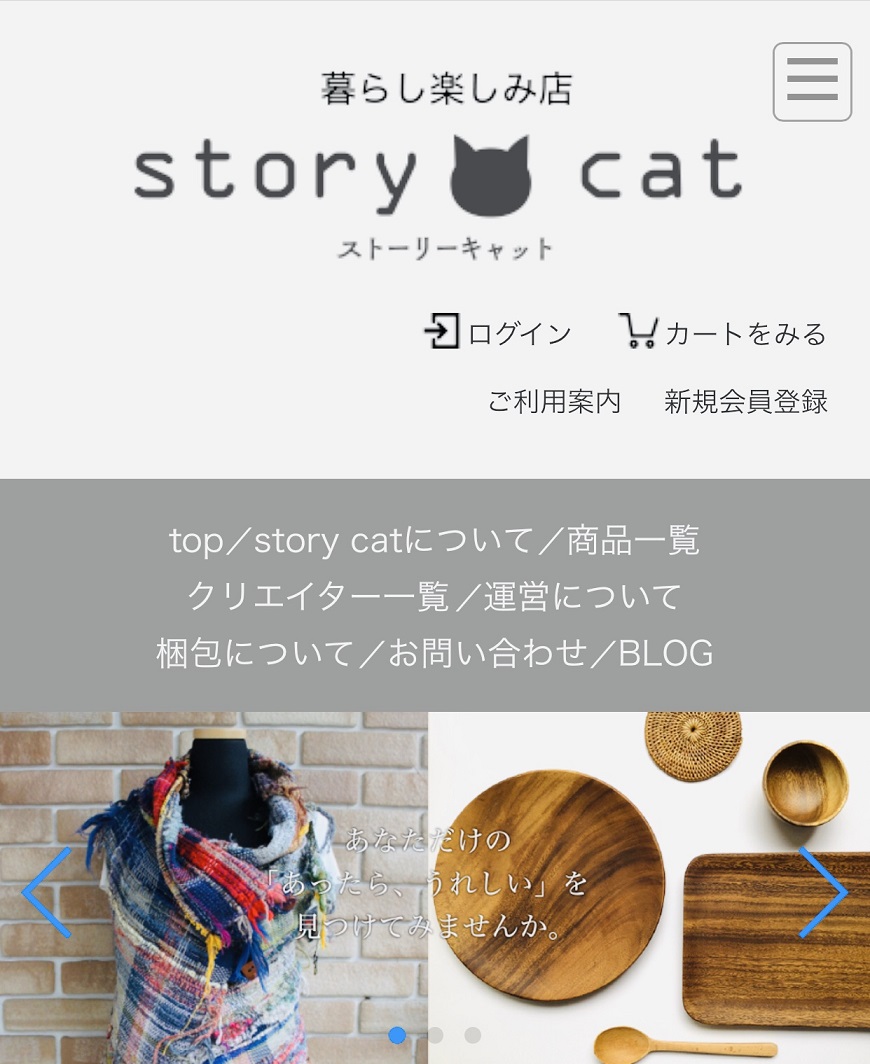This screenshot has height=1064, width=870.
Task: Open the hamburger menu
Action: [812, 81]
